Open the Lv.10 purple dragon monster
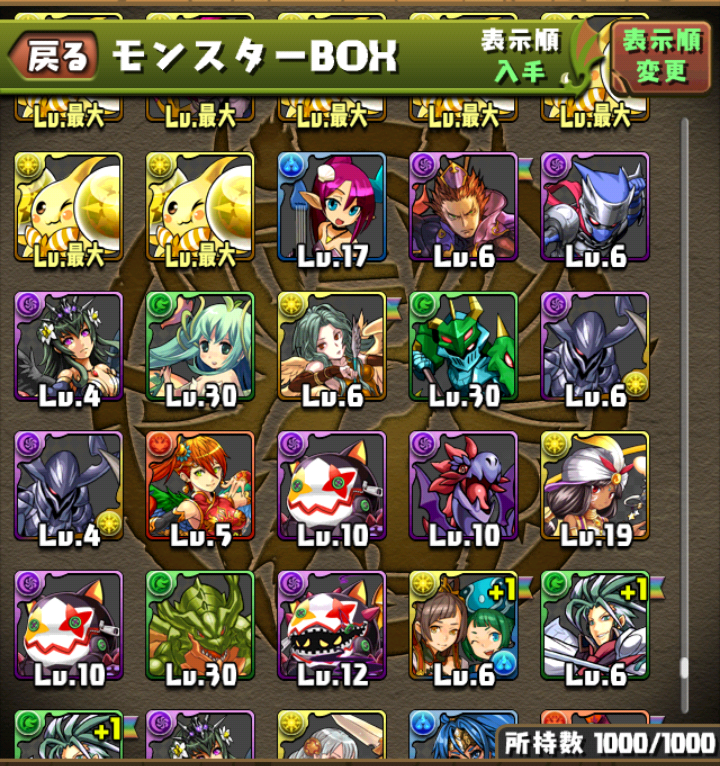Image resolution: width=720 pixels, height=766 pixels. [x=463, y=486]
